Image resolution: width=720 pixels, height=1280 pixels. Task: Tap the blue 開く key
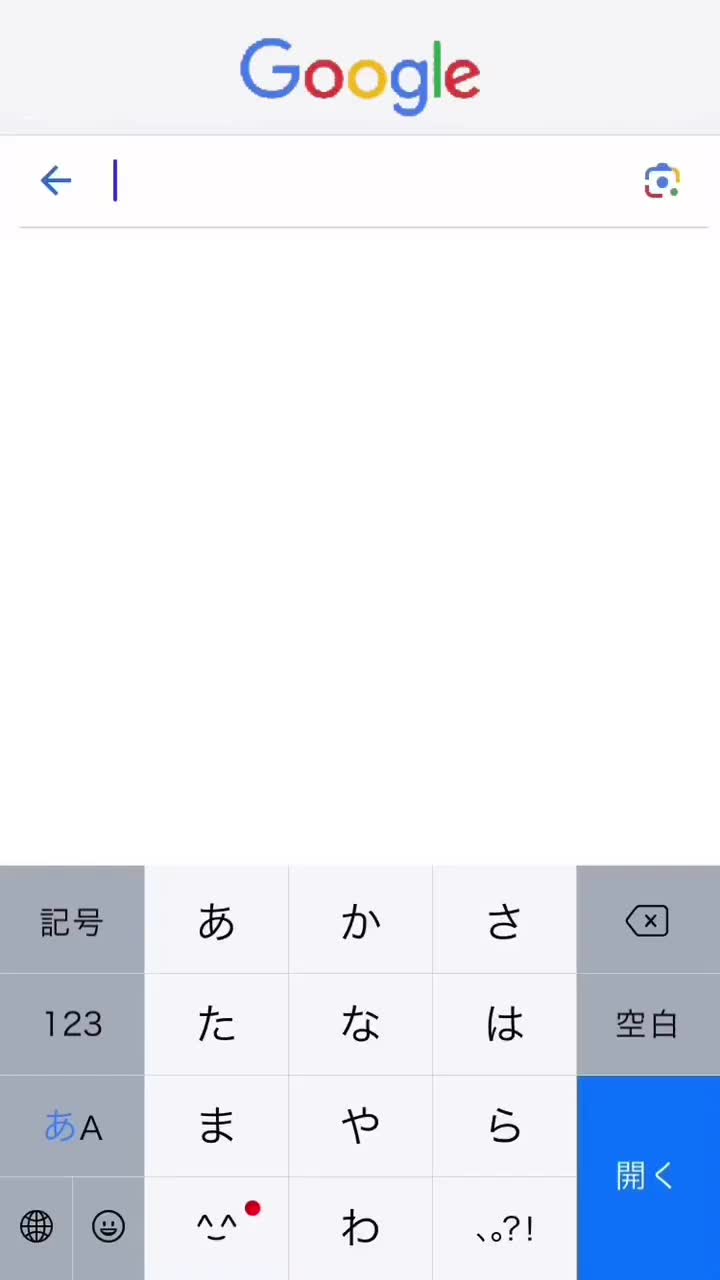(648, 1177)
